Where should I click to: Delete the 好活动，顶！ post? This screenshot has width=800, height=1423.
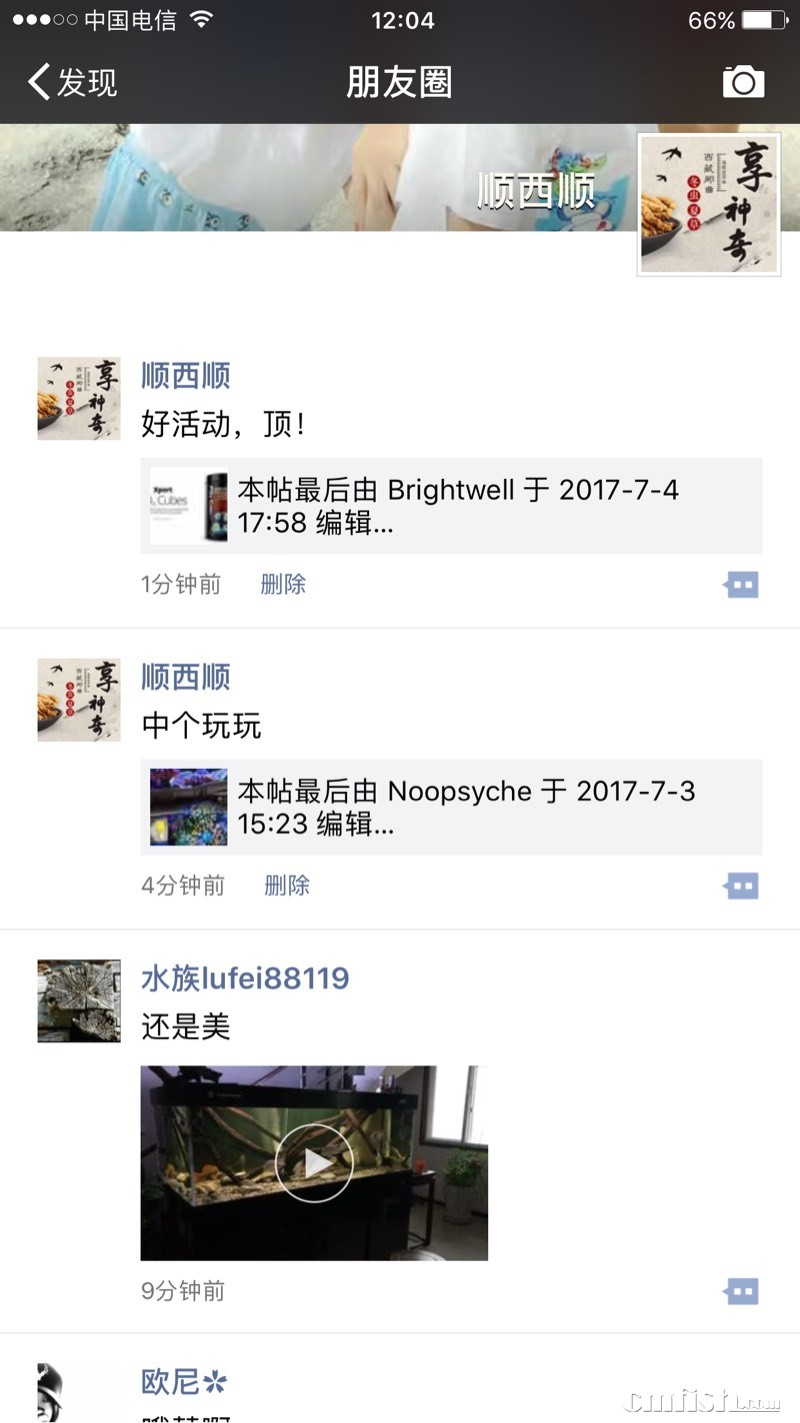tap(283, 584)
